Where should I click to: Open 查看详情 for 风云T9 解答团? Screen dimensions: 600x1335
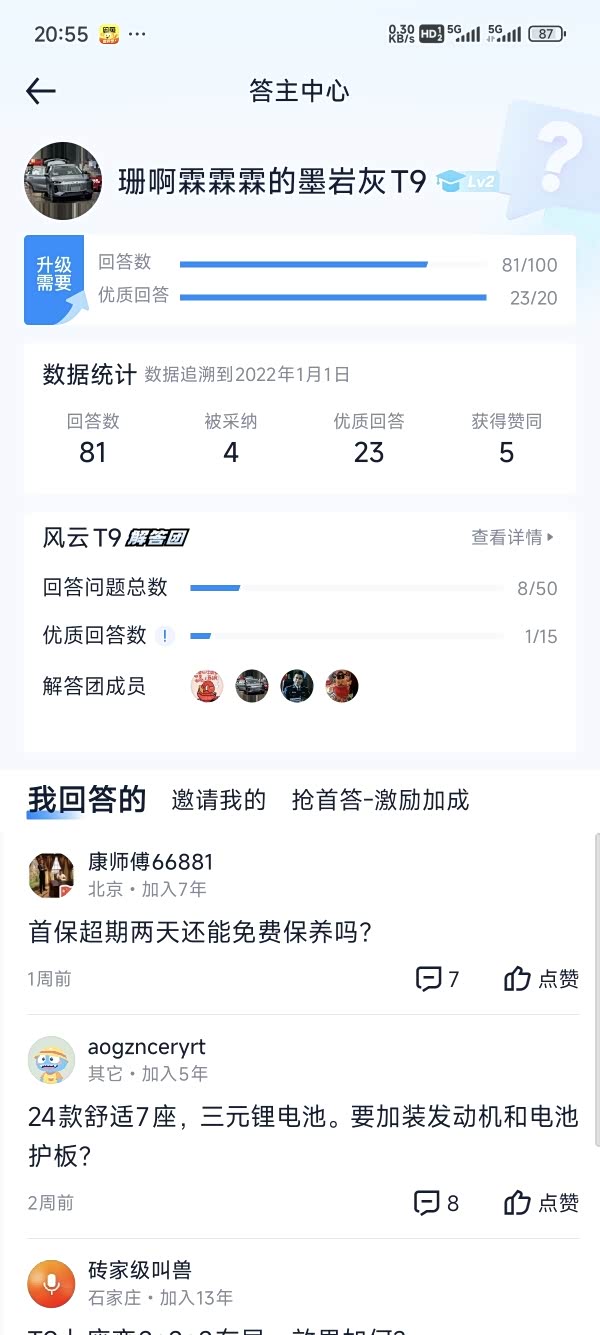coord(512,537)
